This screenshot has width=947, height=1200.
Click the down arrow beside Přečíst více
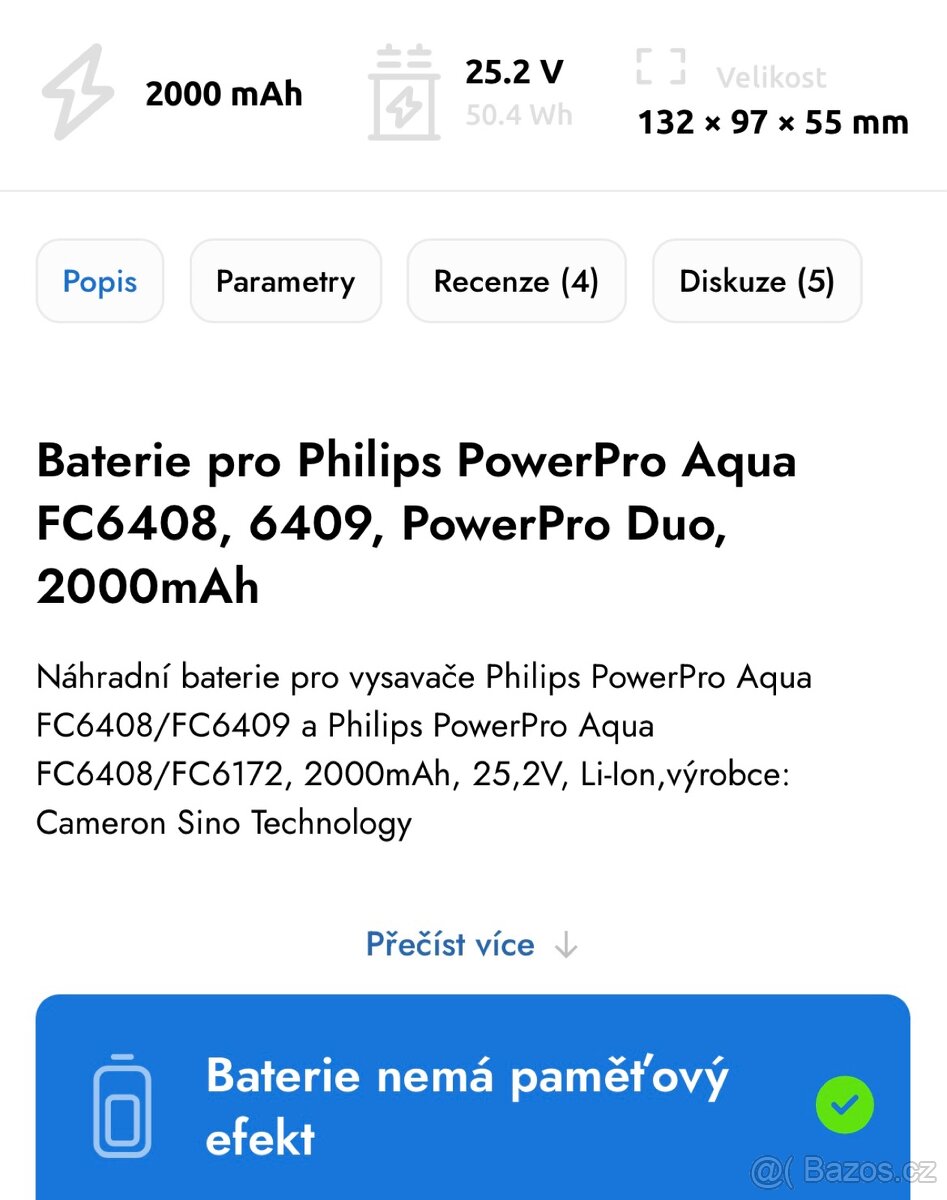click(566, 944)
